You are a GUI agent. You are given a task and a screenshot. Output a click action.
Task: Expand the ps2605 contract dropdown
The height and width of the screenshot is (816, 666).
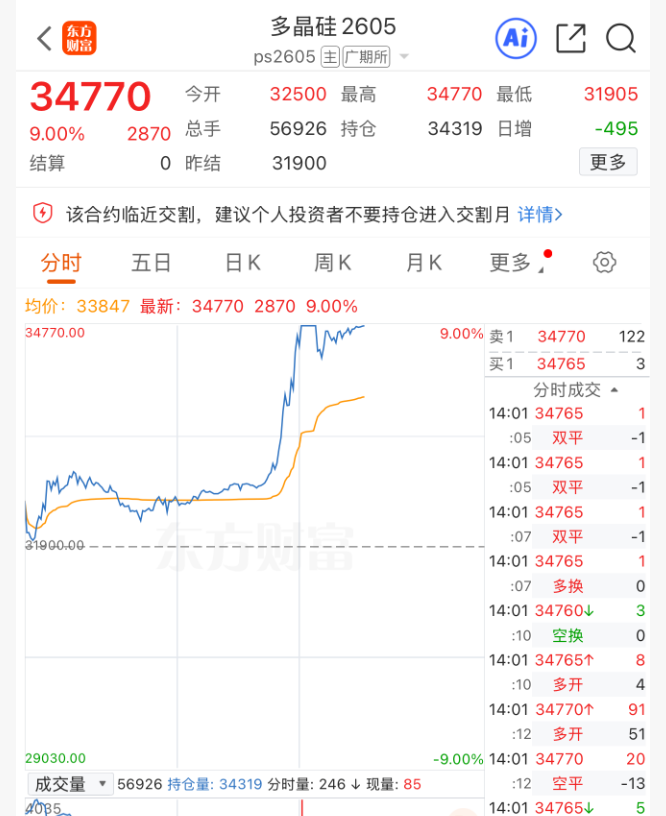404,57
